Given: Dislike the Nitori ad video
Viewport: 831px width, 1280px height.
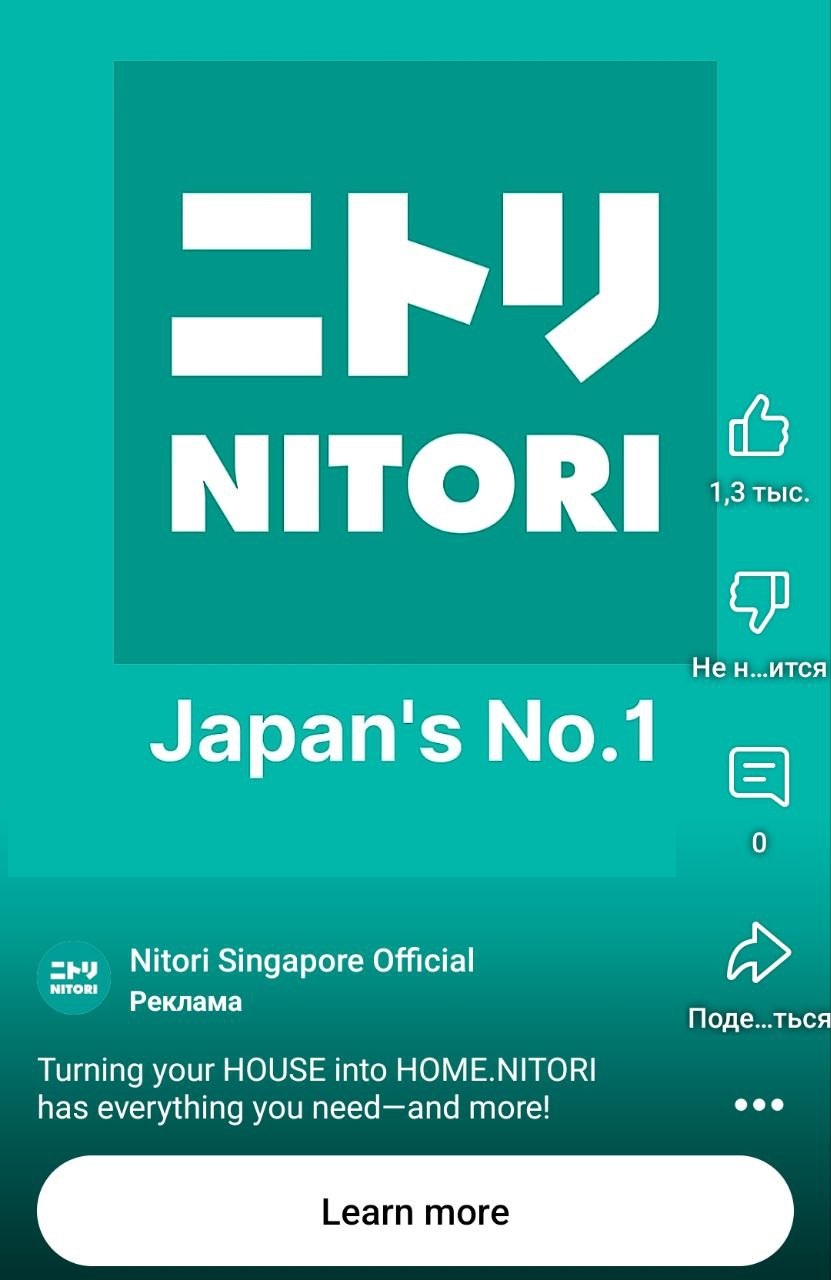Looking at the screenshot, I should point(758,603).
